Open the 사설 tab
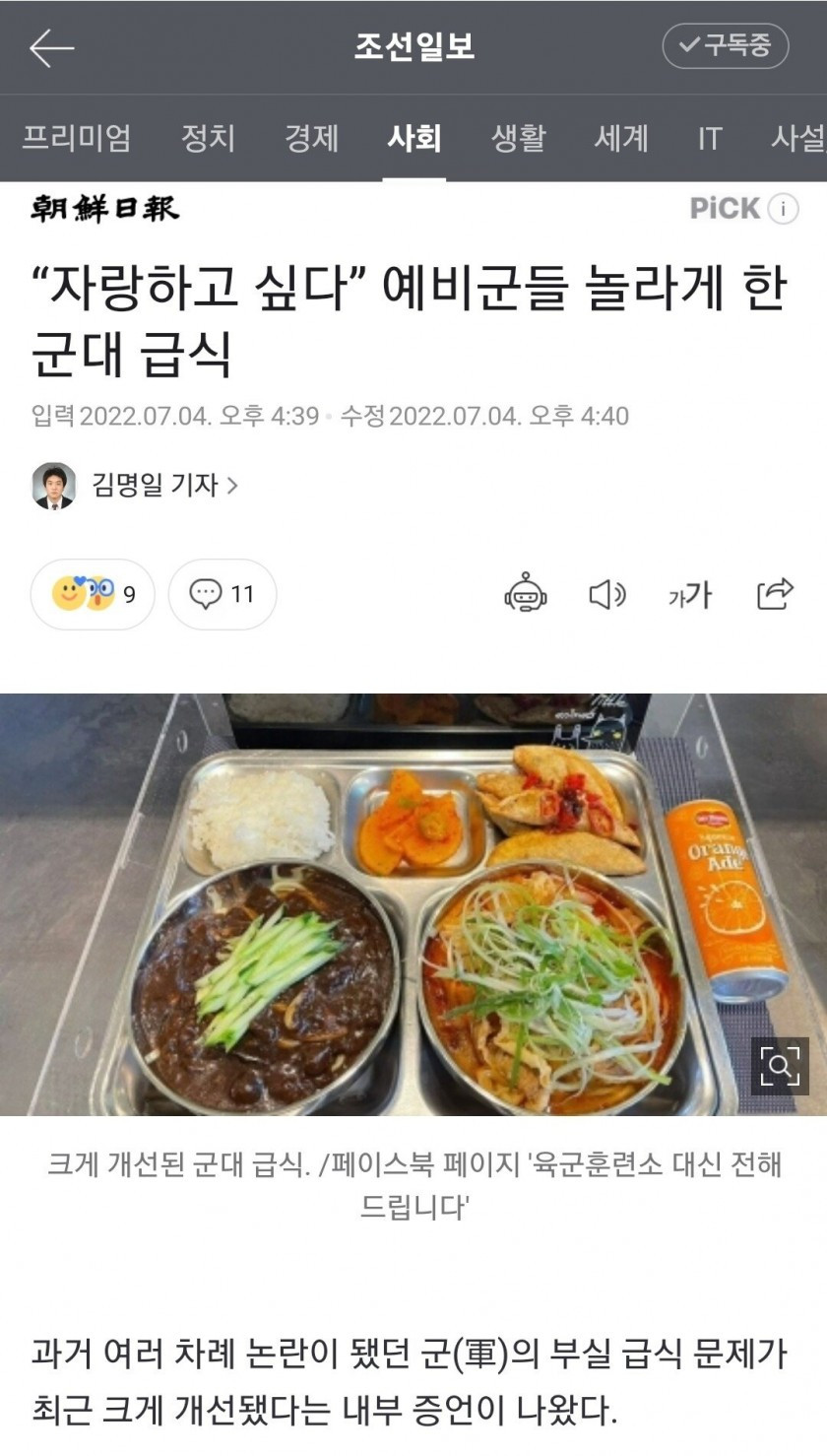 point(795,138)
